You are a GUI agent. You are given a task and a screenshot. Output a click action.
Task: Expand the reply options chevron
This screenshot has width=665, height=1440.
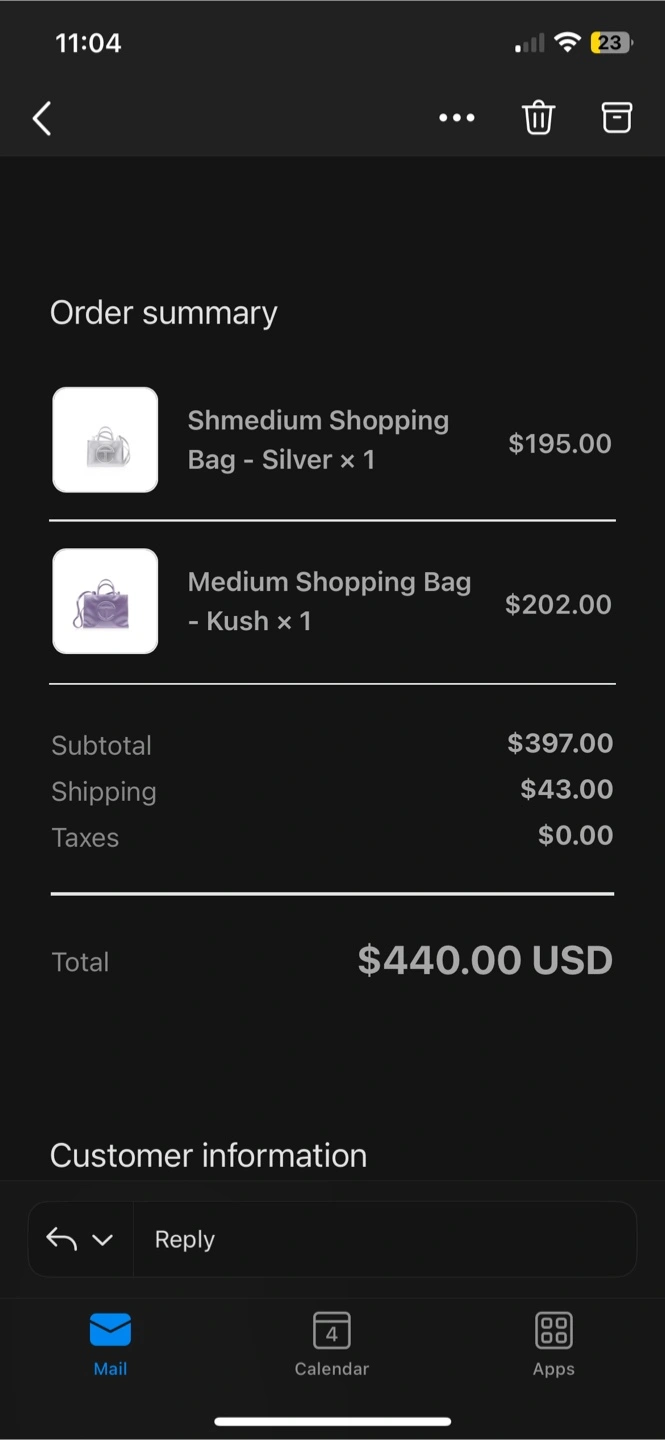(x=102, y=1240)
